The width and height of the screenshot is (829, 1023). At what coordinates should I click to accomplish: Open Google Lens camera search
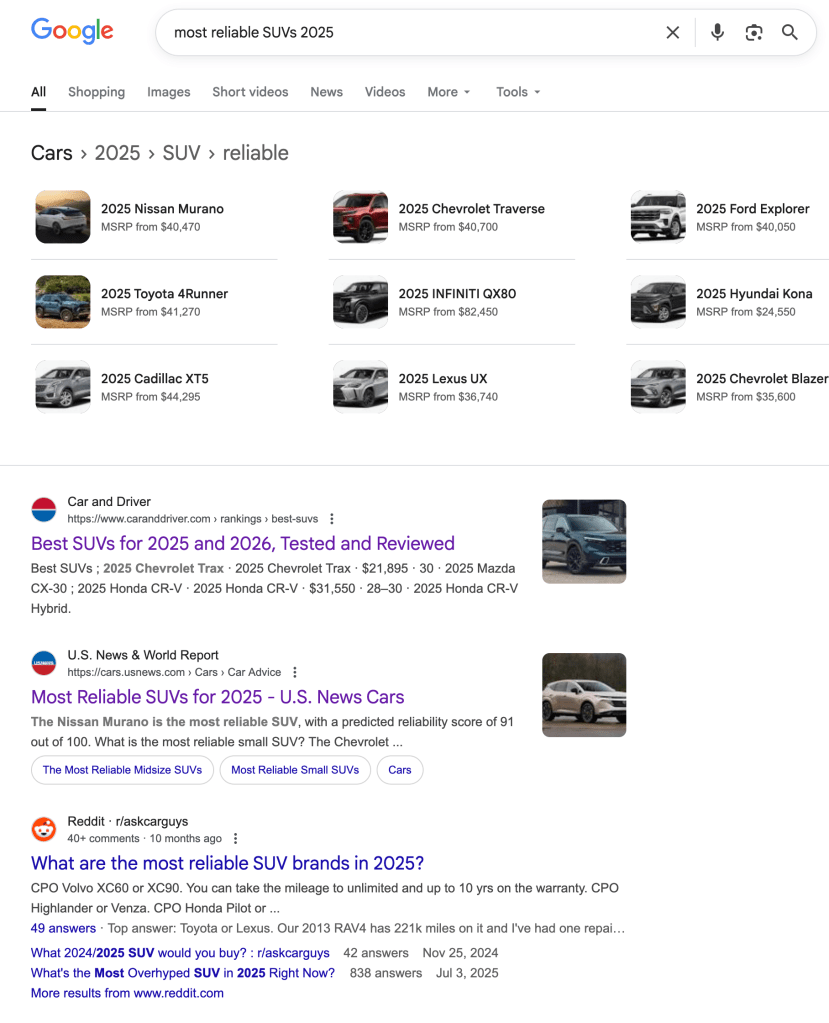click(x=753, y=31)
